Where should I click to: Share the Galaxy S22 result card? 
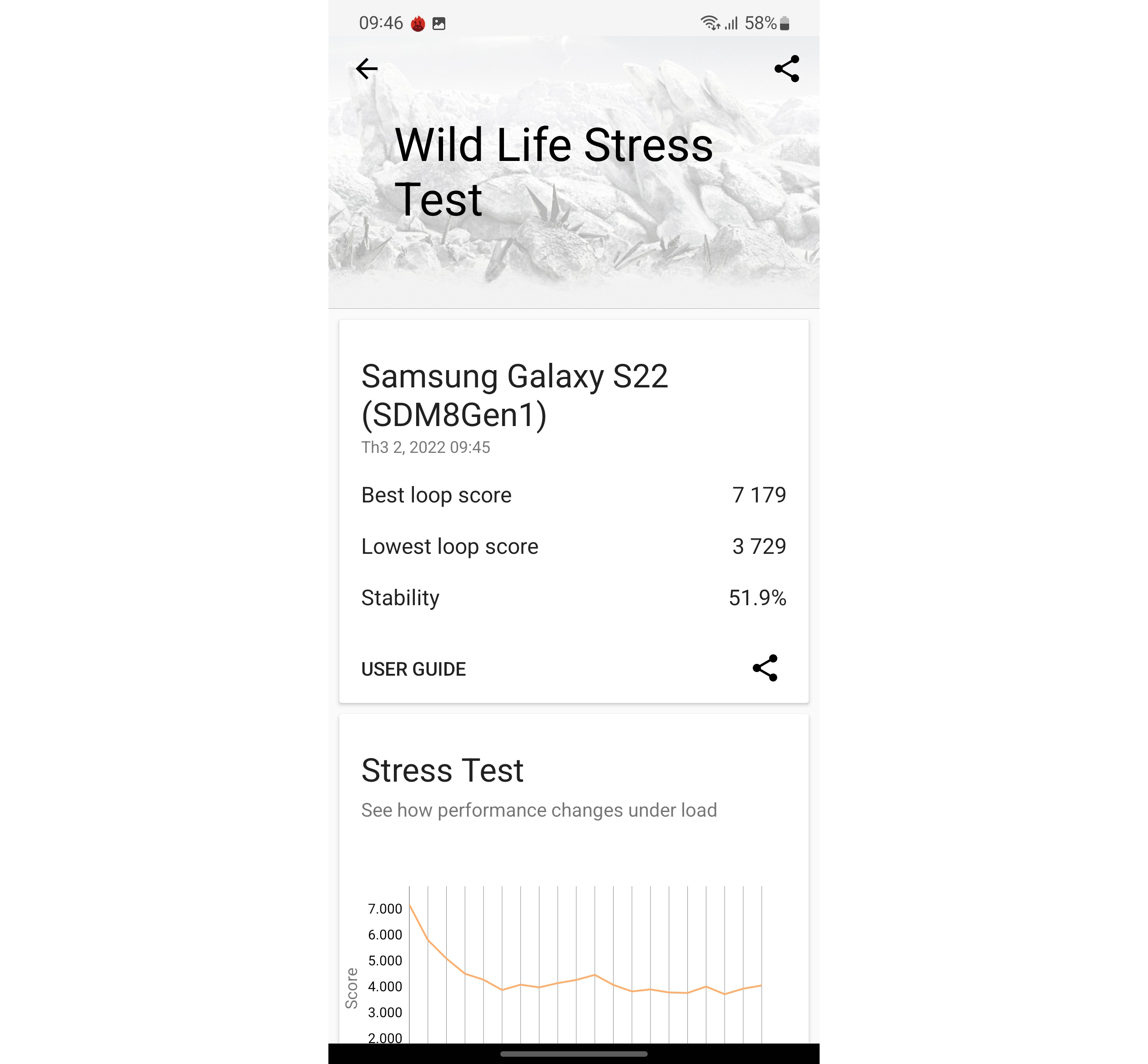click(765, 668)
